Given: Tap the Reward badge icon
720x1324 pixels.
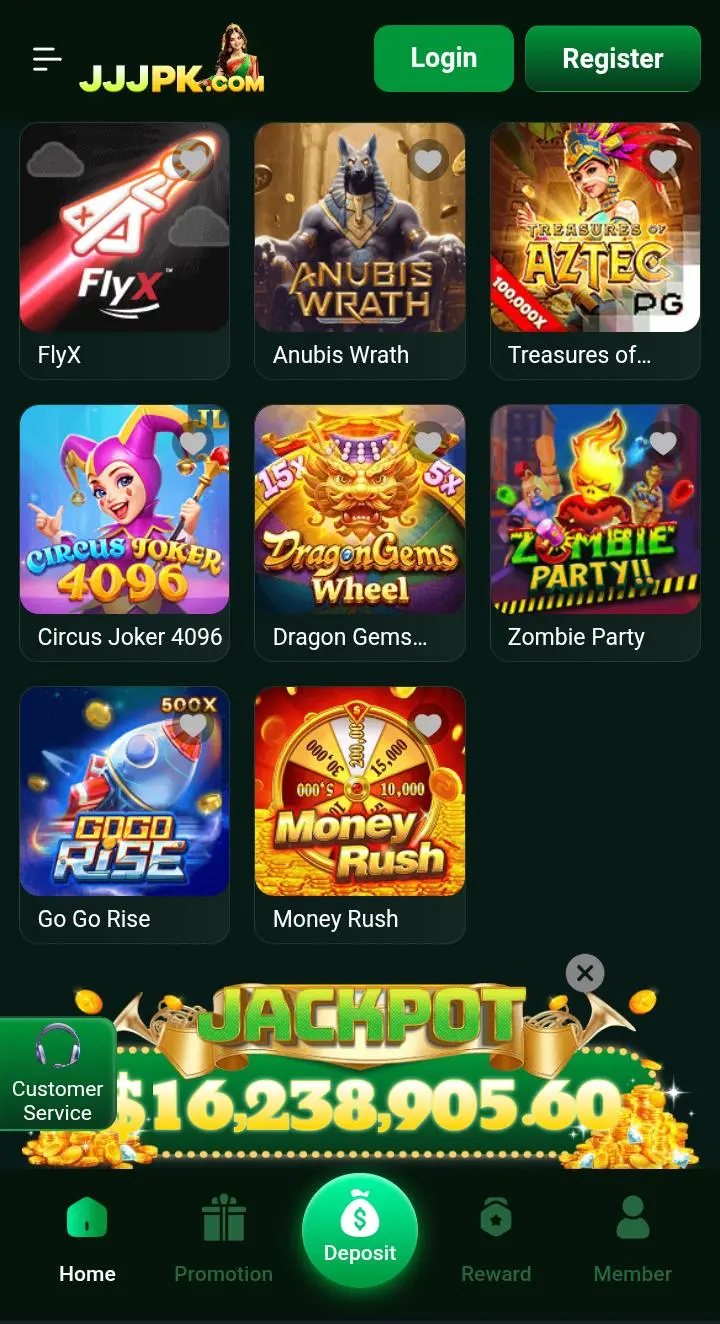Looking at the screenshot, I should [x=496, y=1218].
